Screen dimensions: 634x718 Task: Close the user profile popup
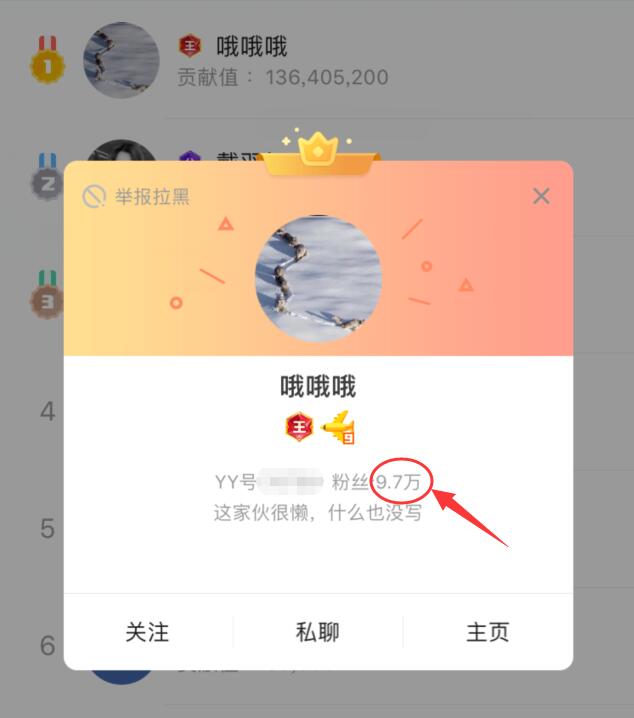coord(541,196)
